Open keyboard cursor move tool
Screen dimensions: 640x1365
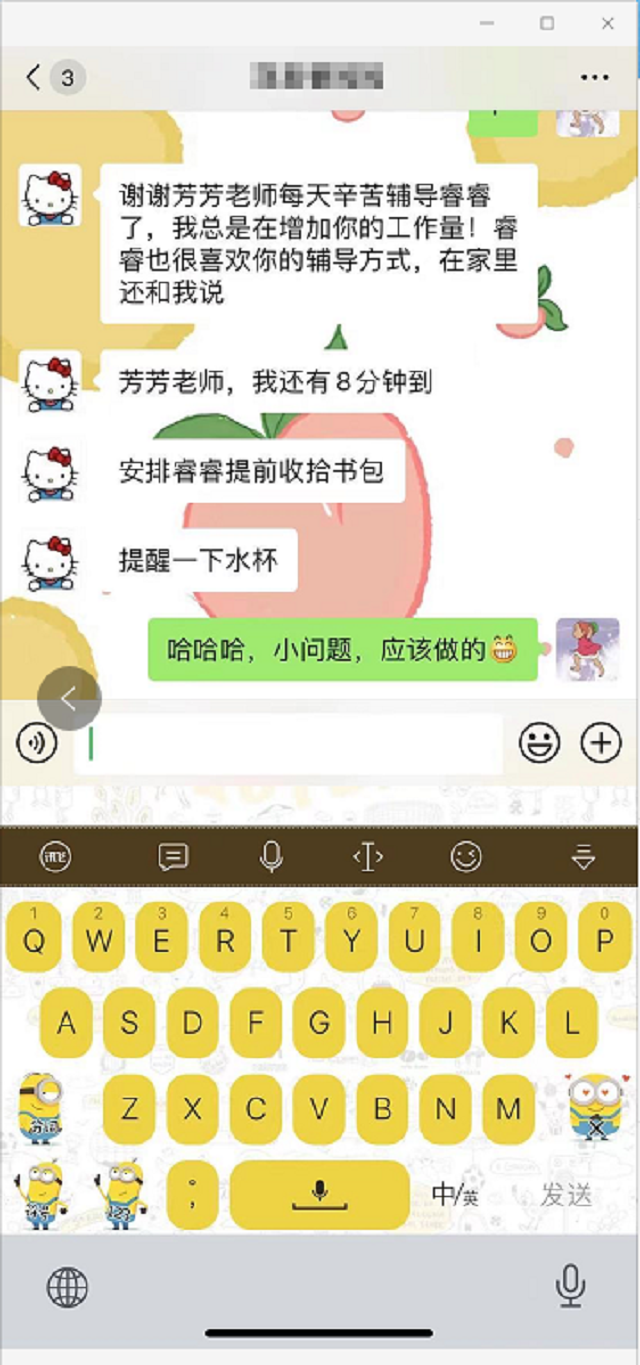(368, 856)
